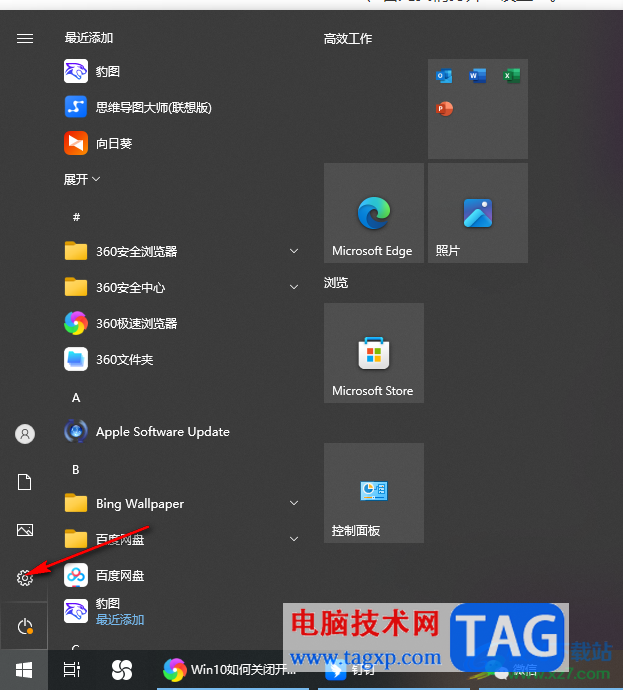Viewport: 623px width, 690px height.
Task: Open the 控制面板 tile
Action: coord(373,493)
